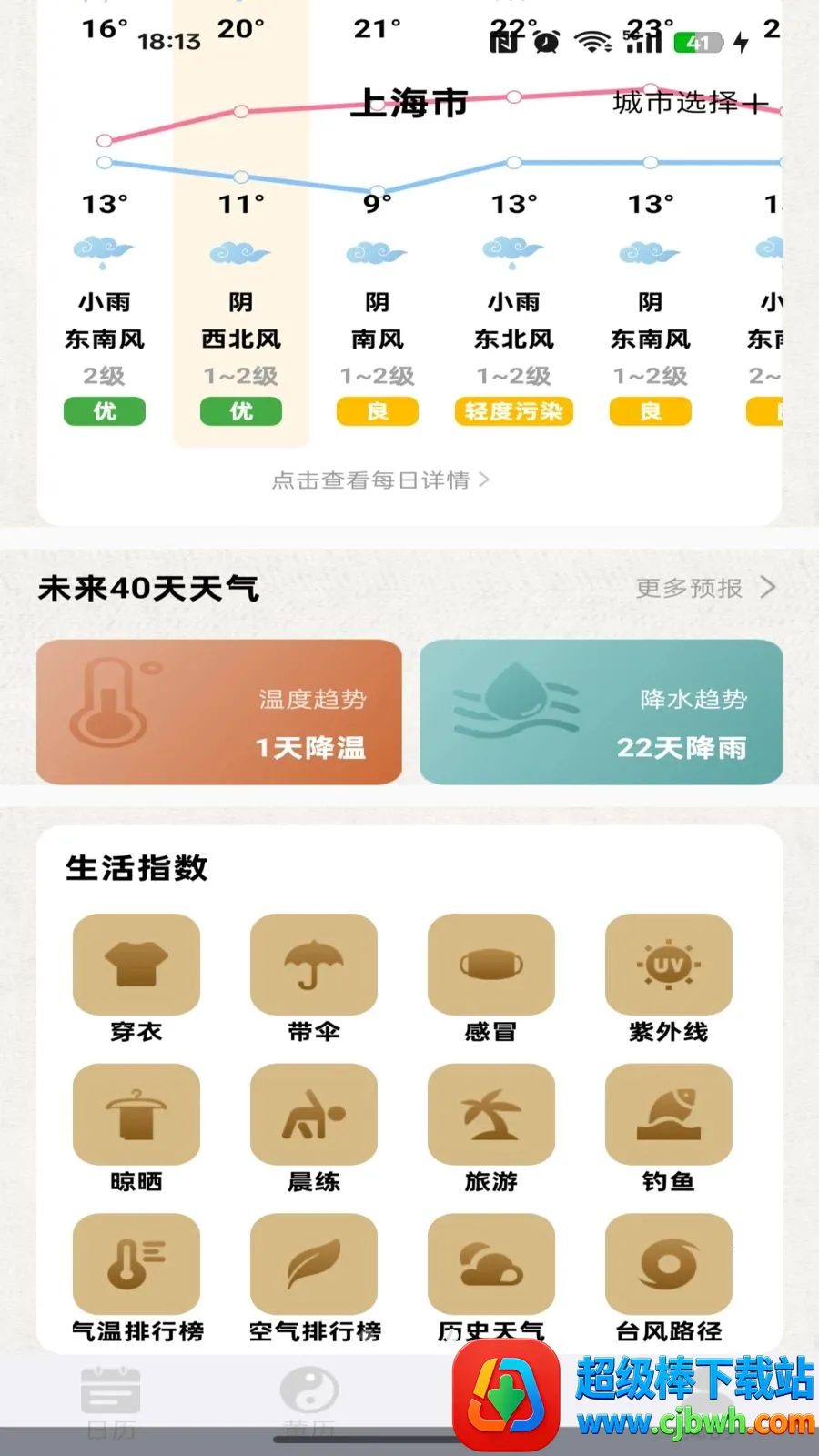The width and height of the screenshot is (819, 1456).
Task: Open 气温排行榜 temperature ranking
Action: coord(136,1279)
